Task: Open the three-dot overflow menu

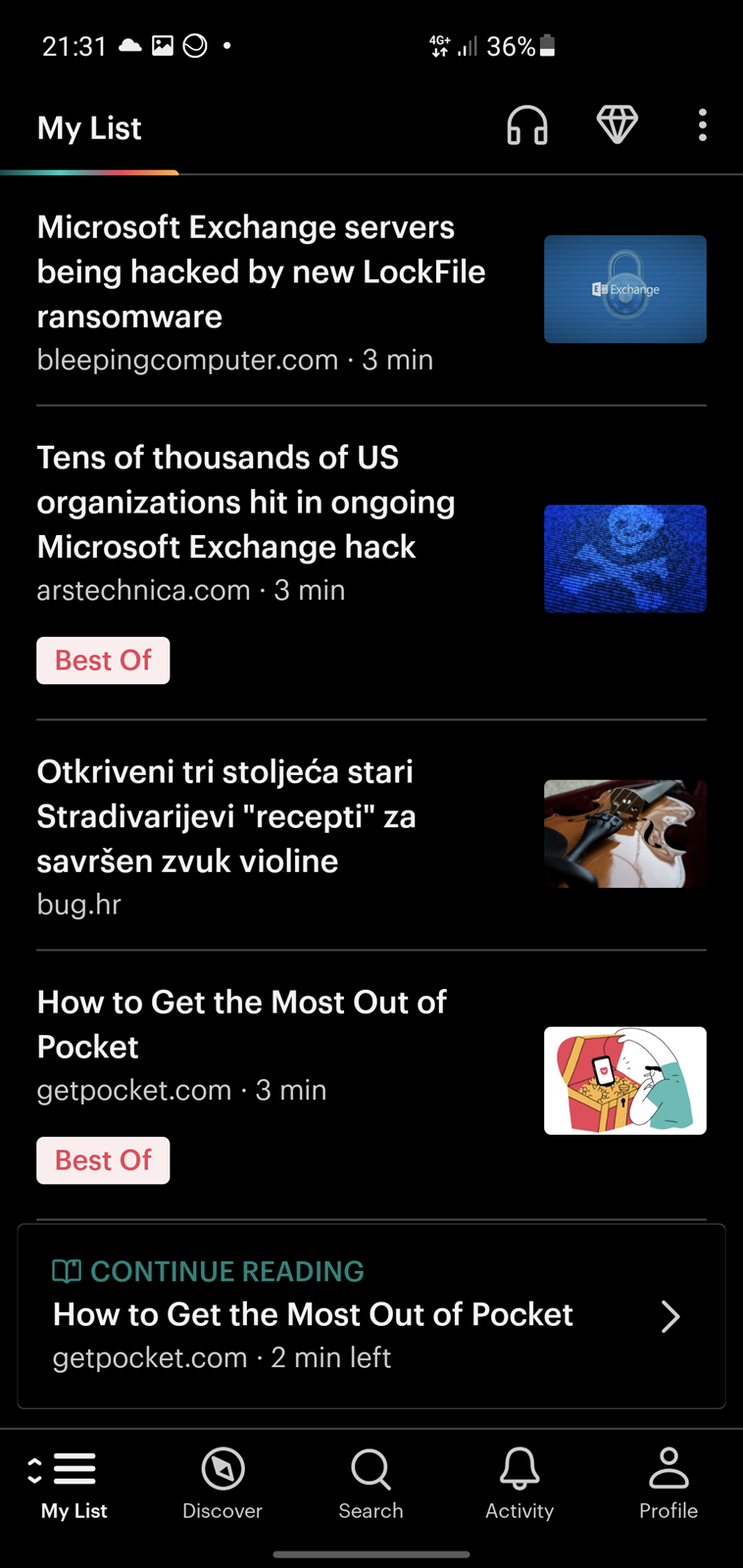Action: [x=703, y=125]
